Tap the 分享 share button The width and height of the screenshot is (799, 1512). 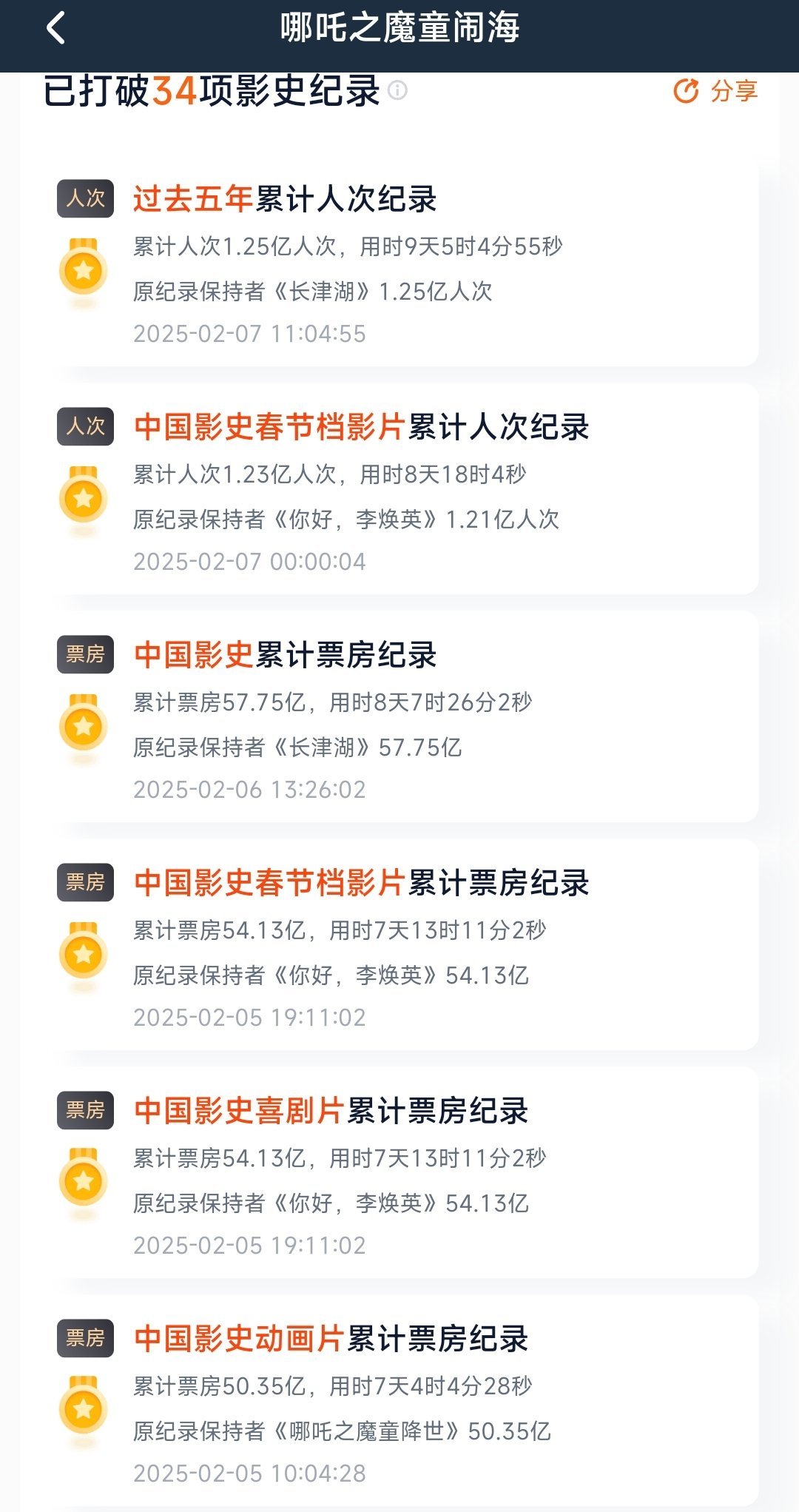(715, 91)
